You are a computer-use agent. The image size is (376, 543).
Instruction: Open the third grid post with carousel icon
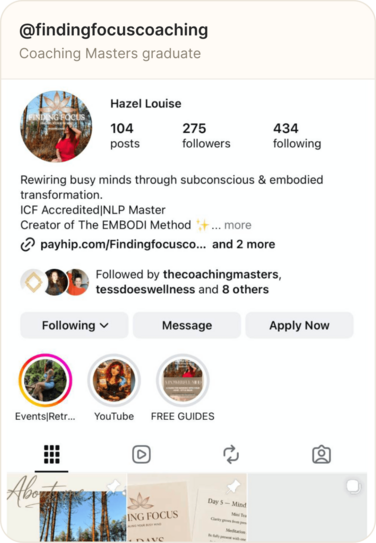[x=307, y=507]
